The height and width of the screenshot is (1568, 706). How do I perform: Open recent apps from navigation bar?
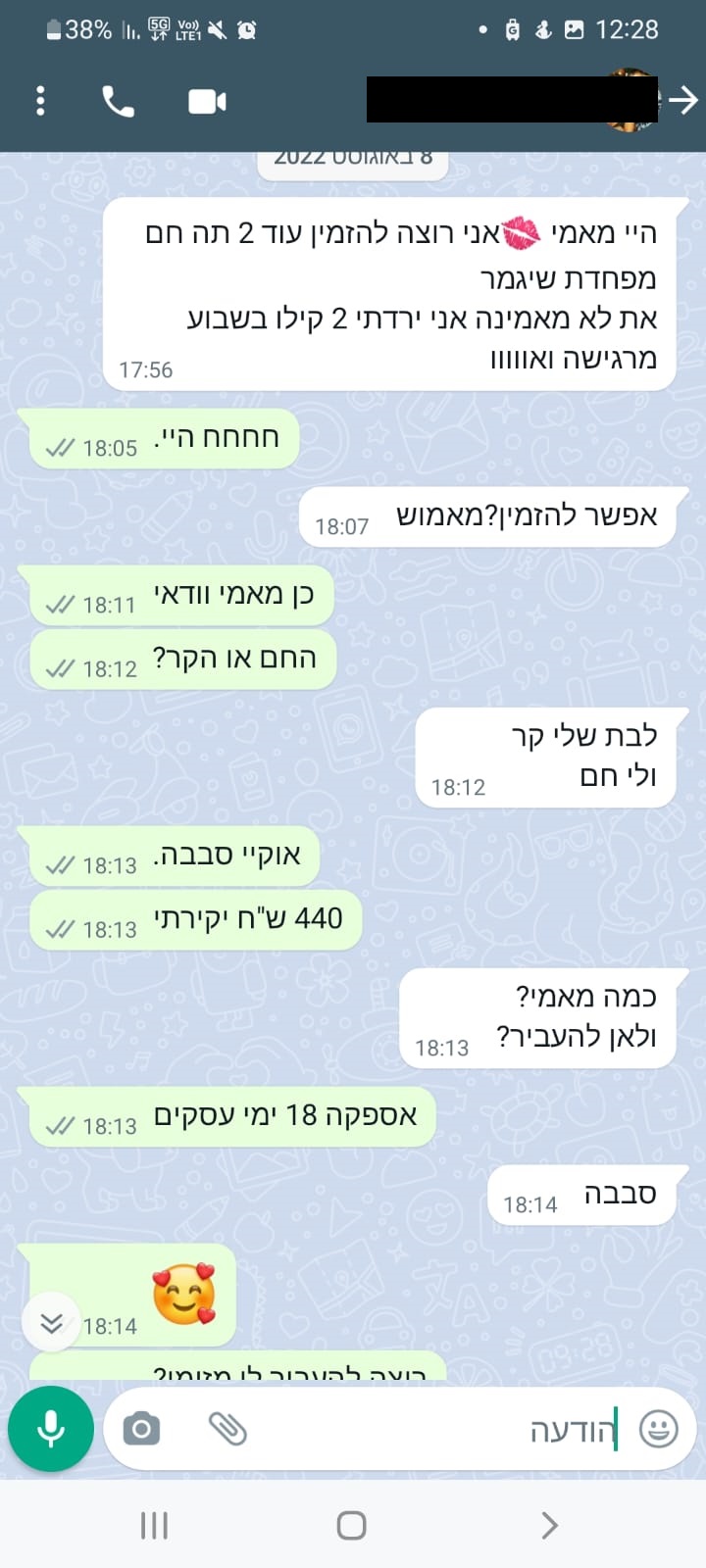[154, 1525]
